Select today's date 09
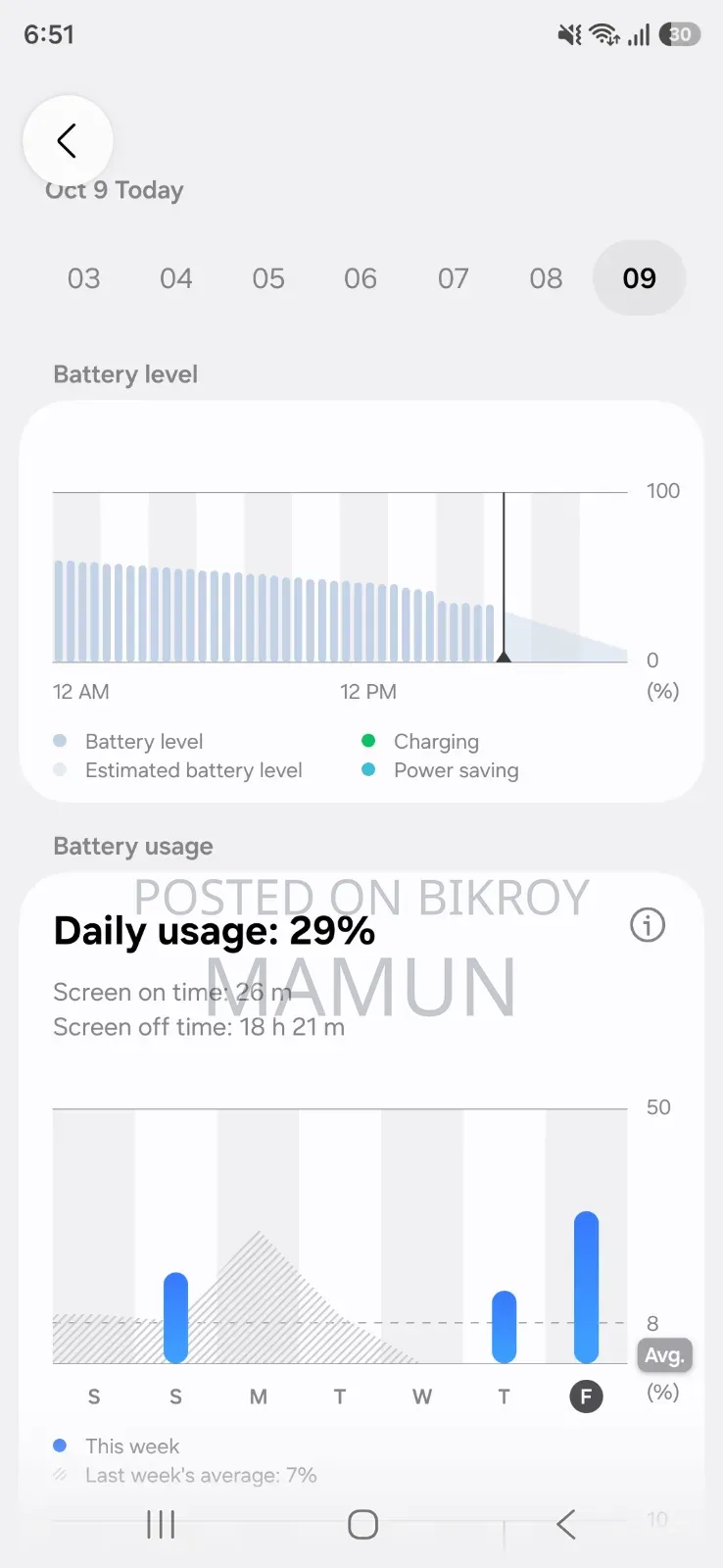This screenshot has height=1568, width=723. pos(640,278)
